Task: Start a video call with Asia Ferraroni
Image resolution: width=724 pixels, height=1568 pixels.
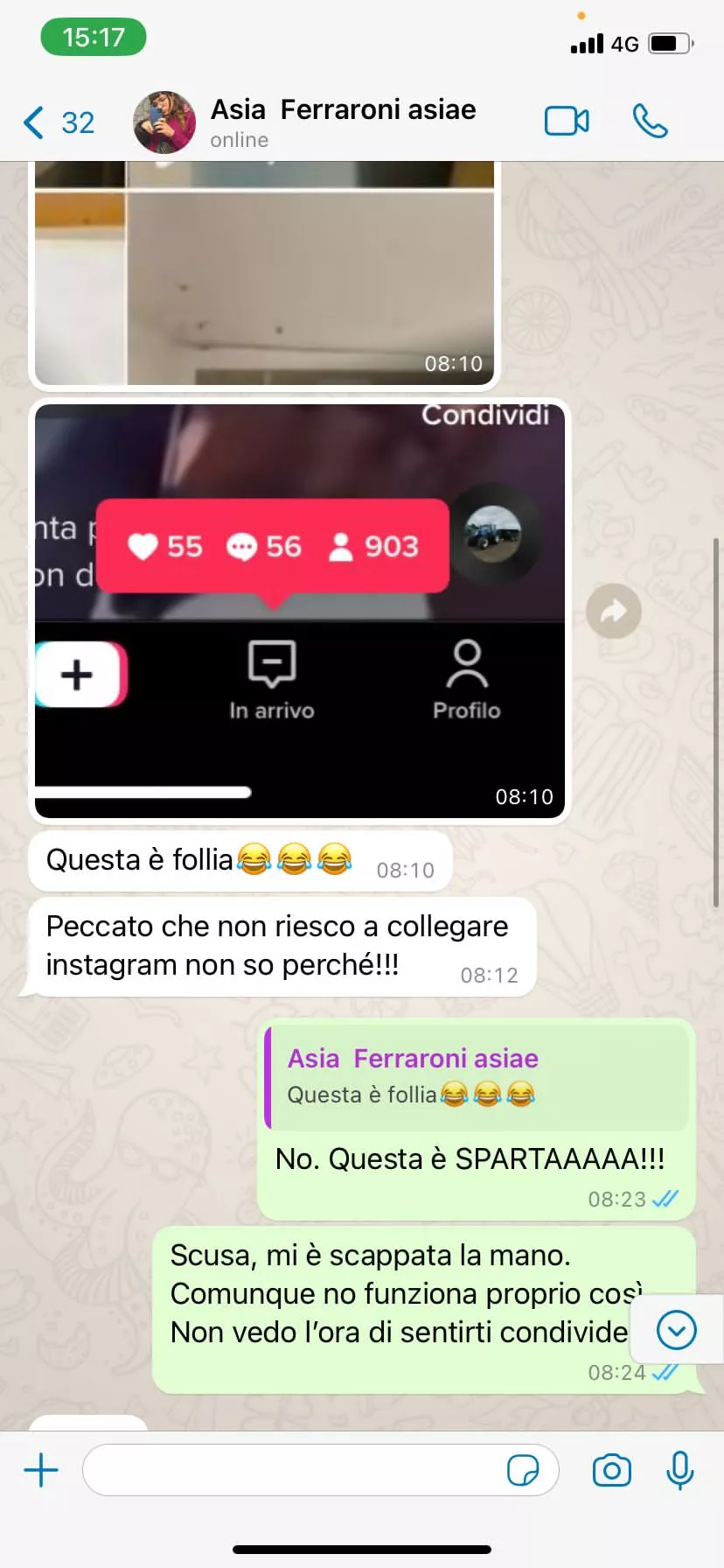Action: click(x=567, y=122)
